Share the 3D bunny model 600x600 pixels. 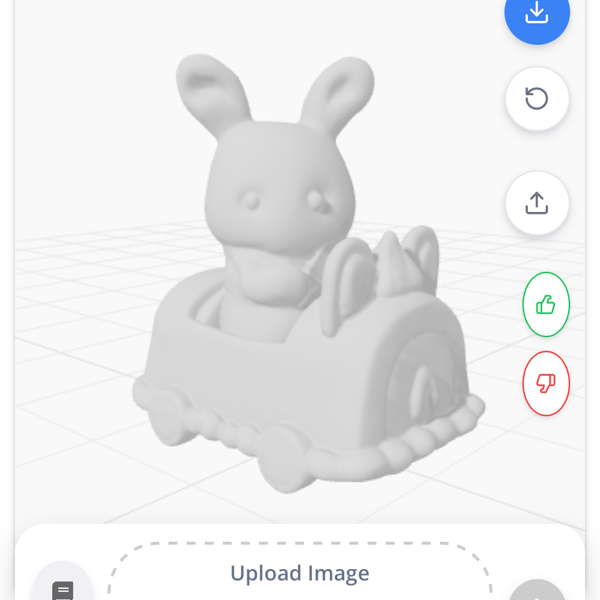[537, 203]
